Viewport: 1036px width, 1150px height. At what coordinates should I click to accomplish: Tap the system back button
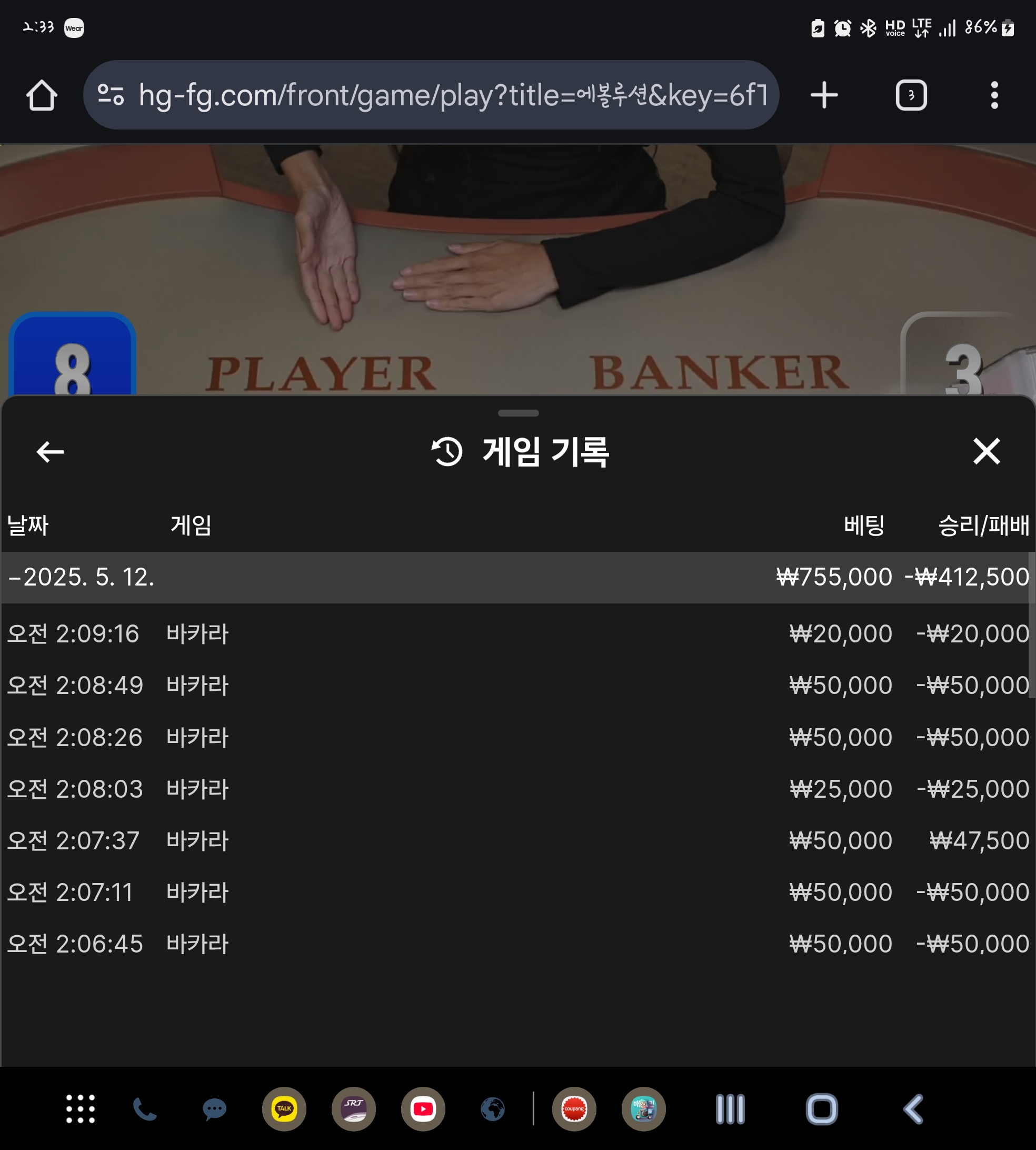coord(914,1109)
